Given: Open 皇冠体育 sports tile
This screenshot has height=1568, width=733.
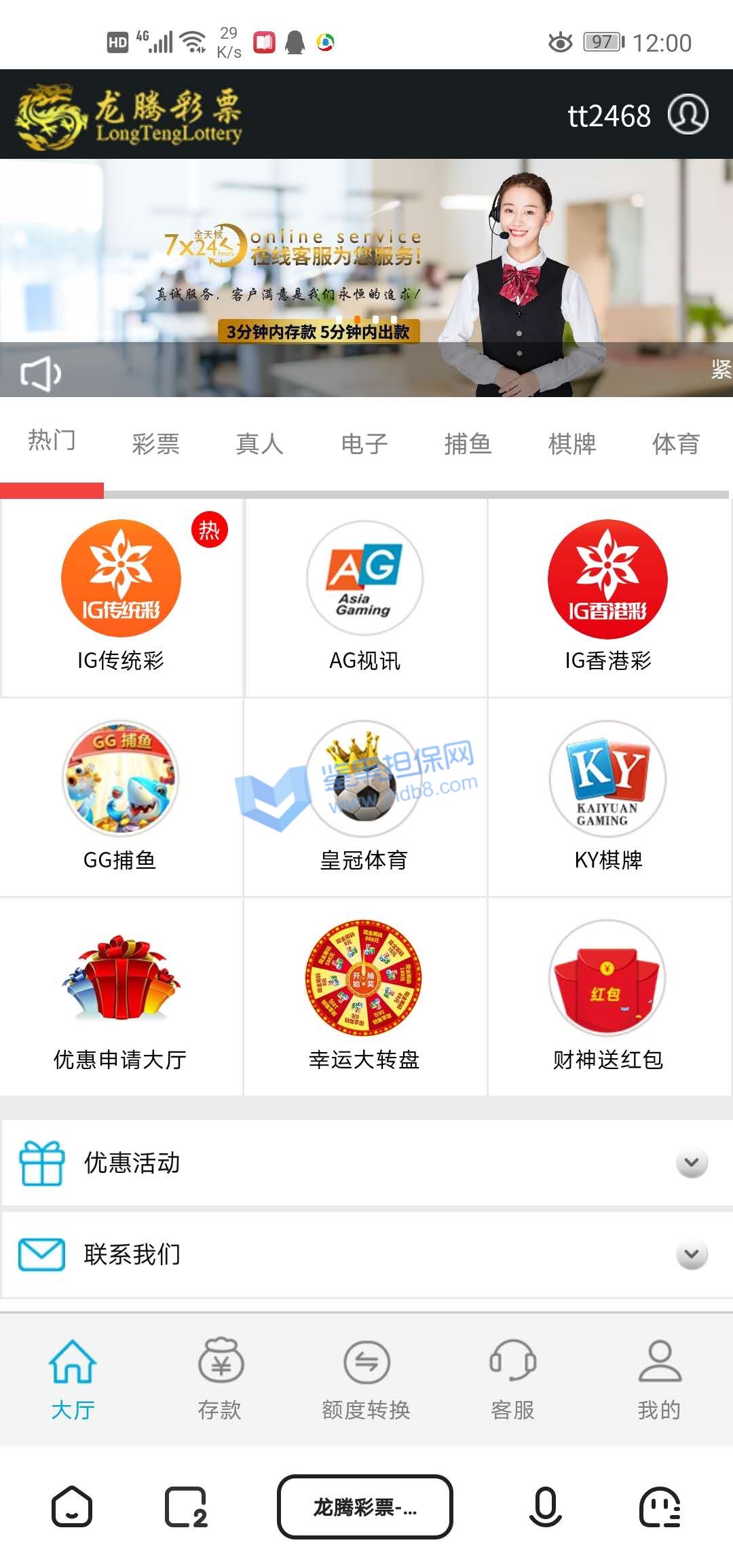Looking at the screenshot, I should coord(364,796).
